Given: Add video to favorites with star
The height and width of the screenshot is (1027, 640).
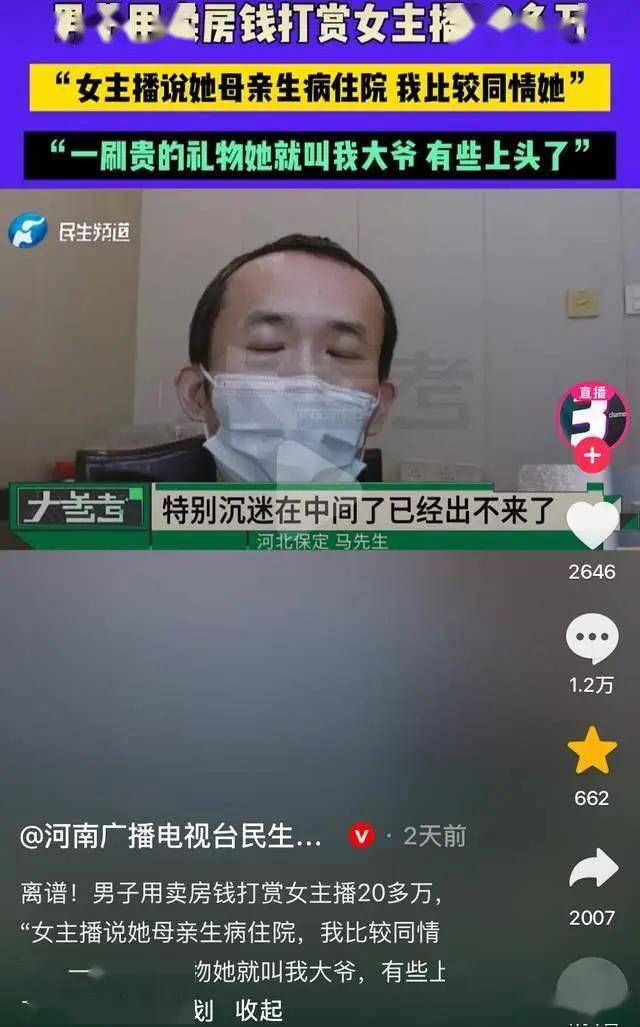Looking at the screenshot, I should 592,751.
